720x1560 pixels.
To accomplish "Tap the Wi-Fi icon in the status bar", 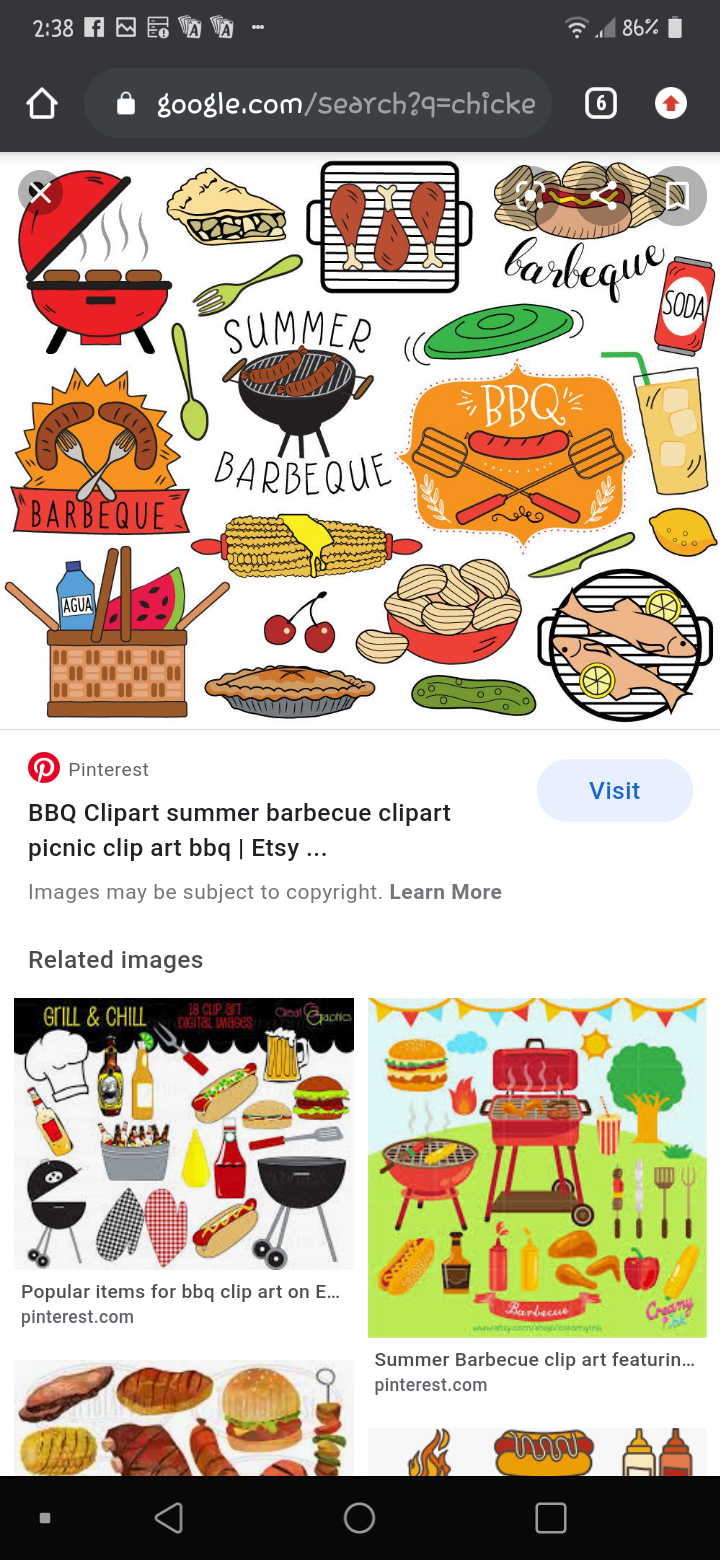I will (x=576, y=27).
